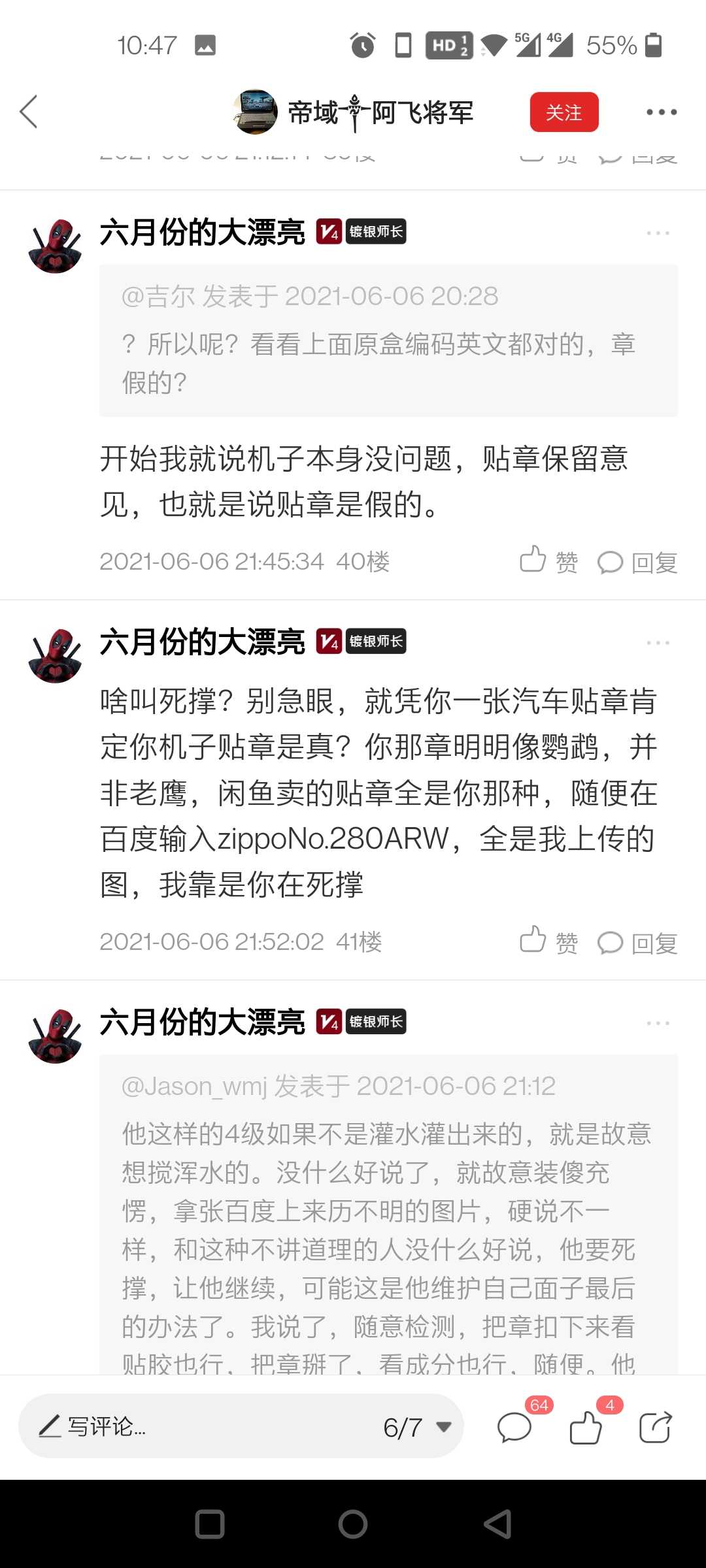This screenshot has height=1568, width=706.
Task: Open 帝域阿飞将军's profile avatar
Action: [x=255, y=112]
